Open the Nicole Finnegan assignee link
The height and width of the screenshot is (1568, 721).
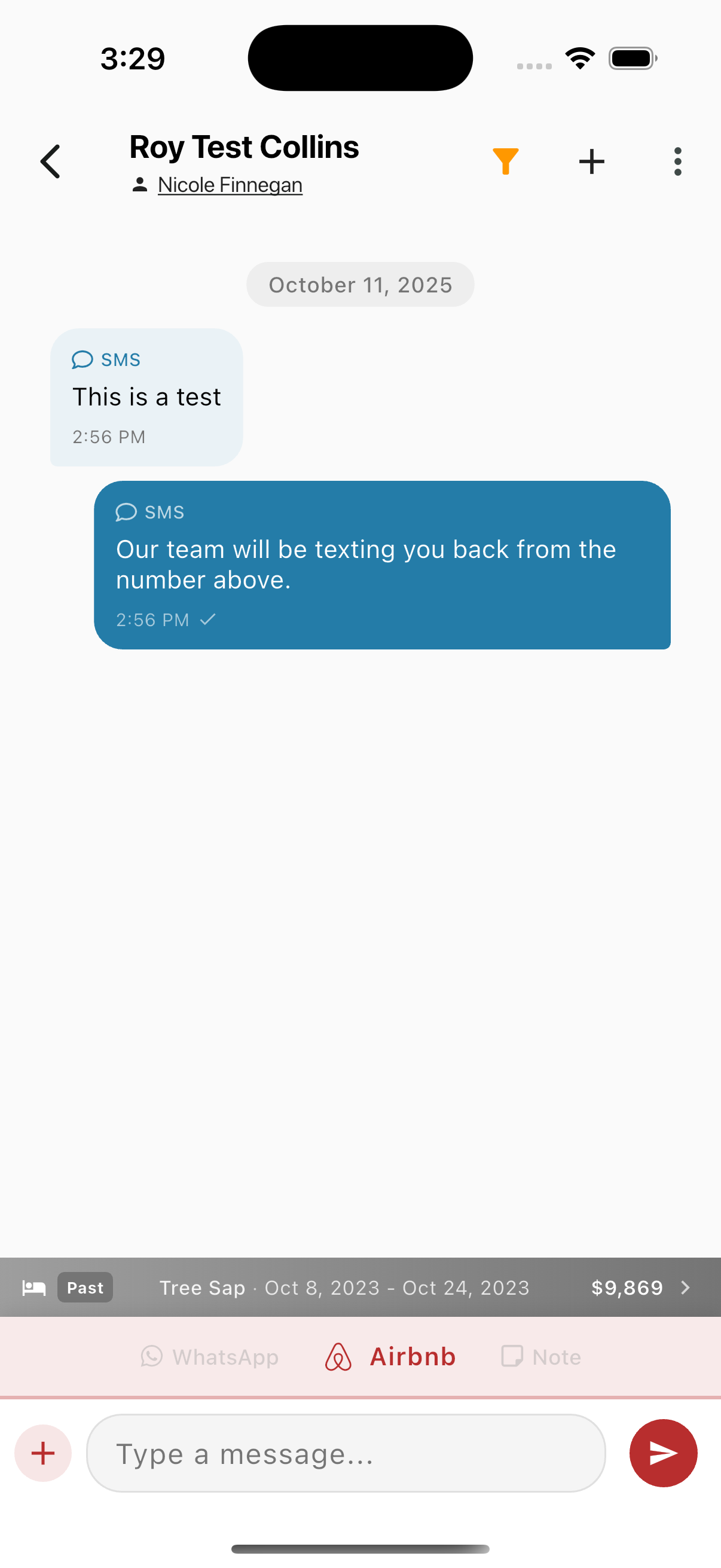tap(230, 185)
